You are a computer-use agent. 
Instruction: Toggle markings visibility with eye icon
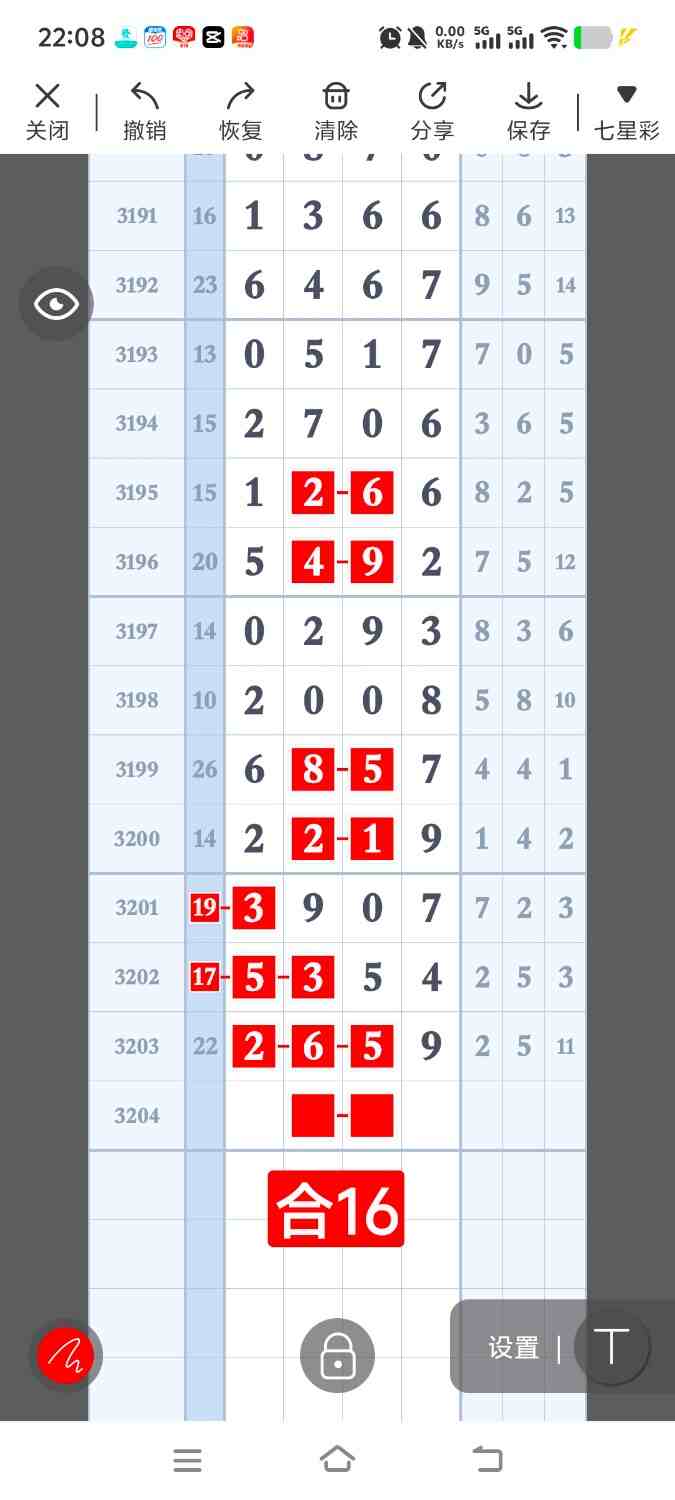click(x=56, y=304)
